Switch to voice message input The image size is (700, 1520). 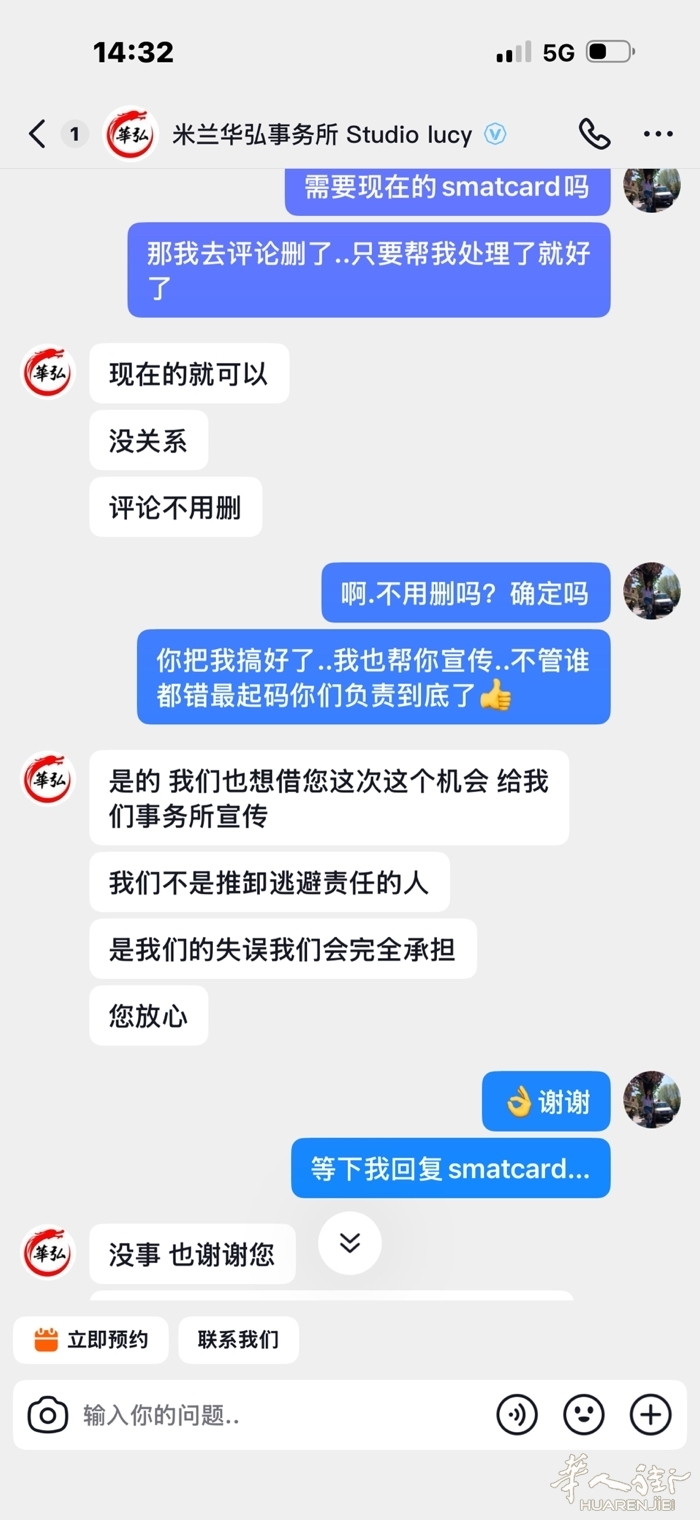[x=517, y=1415]
